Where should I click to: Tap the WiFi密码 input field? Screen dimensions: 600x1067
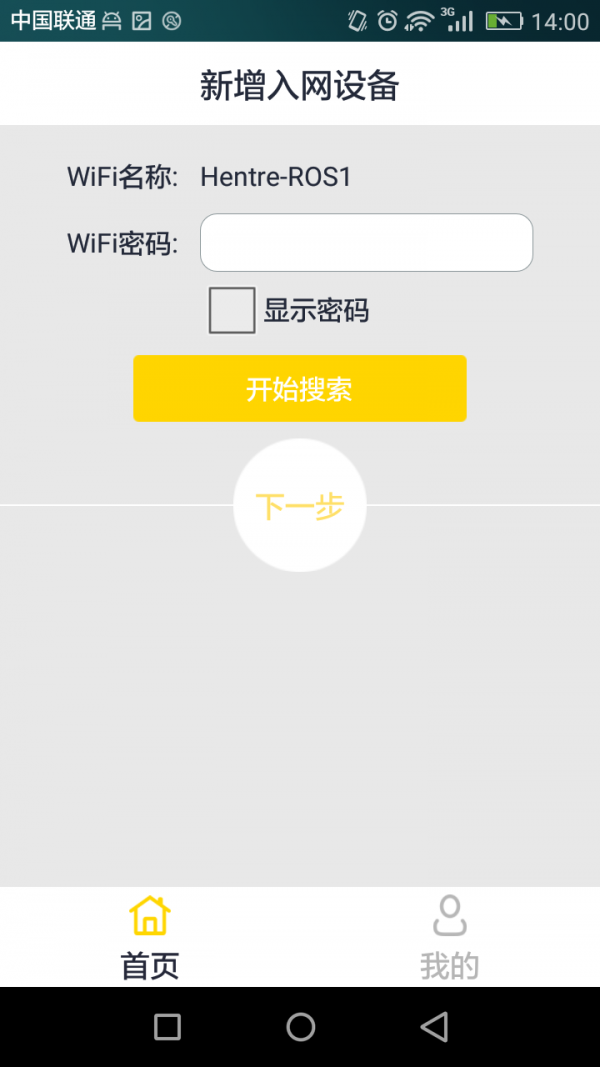(366, 242)
